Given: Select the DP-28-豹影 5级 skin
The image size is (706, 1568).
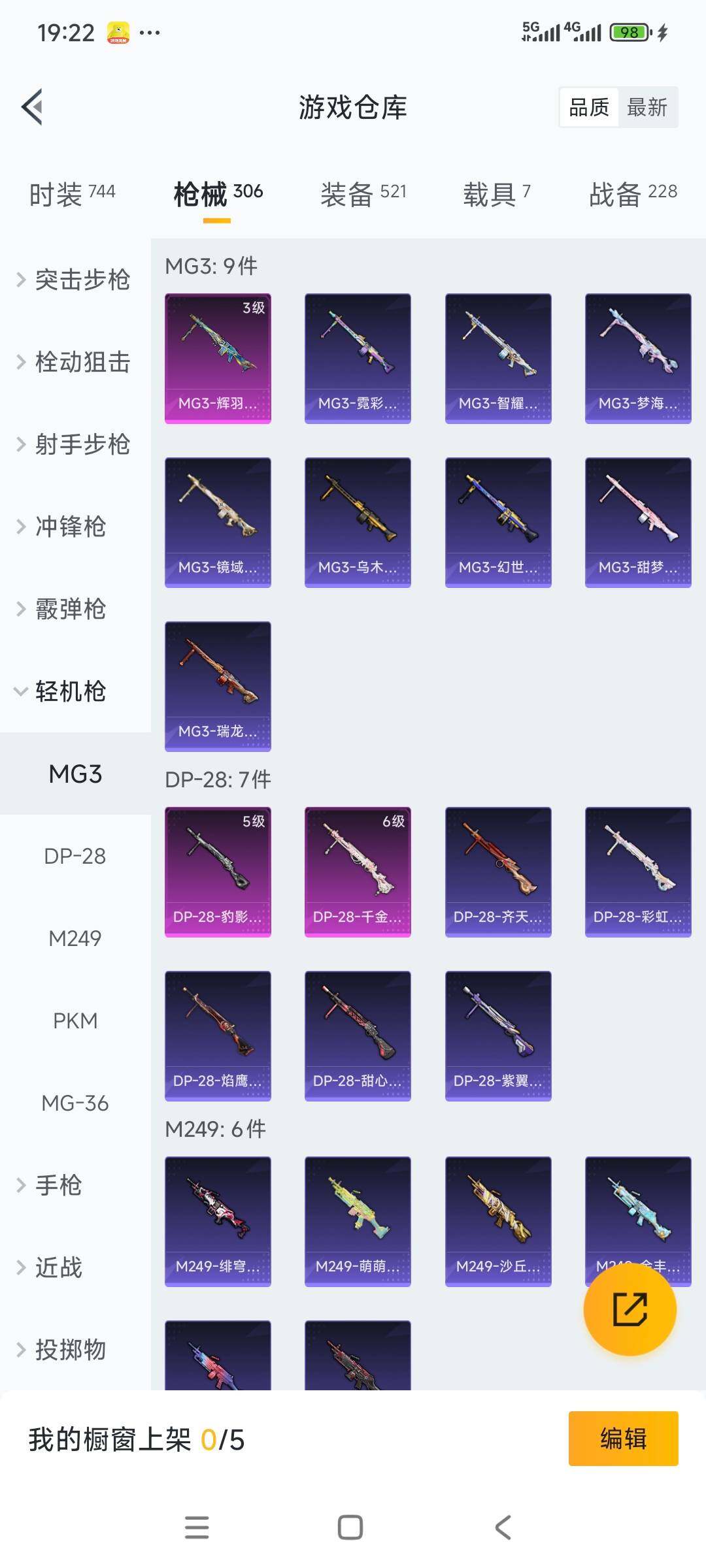Looking at the screenshot, I should pyautogui.click(x=218, y=872).
